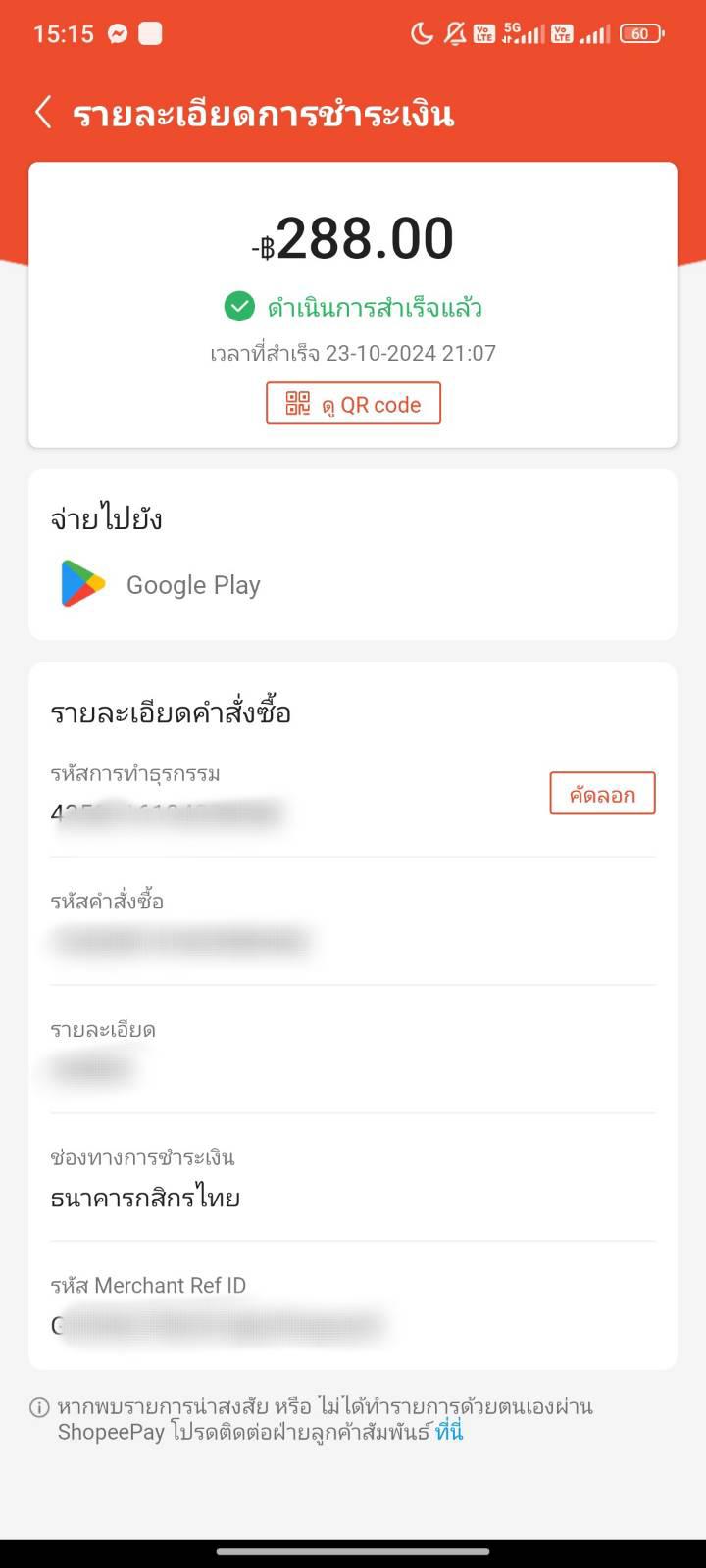Copy the transaction ID with คัดลอก
706x1568 pixels.
(x=602, y=794)
